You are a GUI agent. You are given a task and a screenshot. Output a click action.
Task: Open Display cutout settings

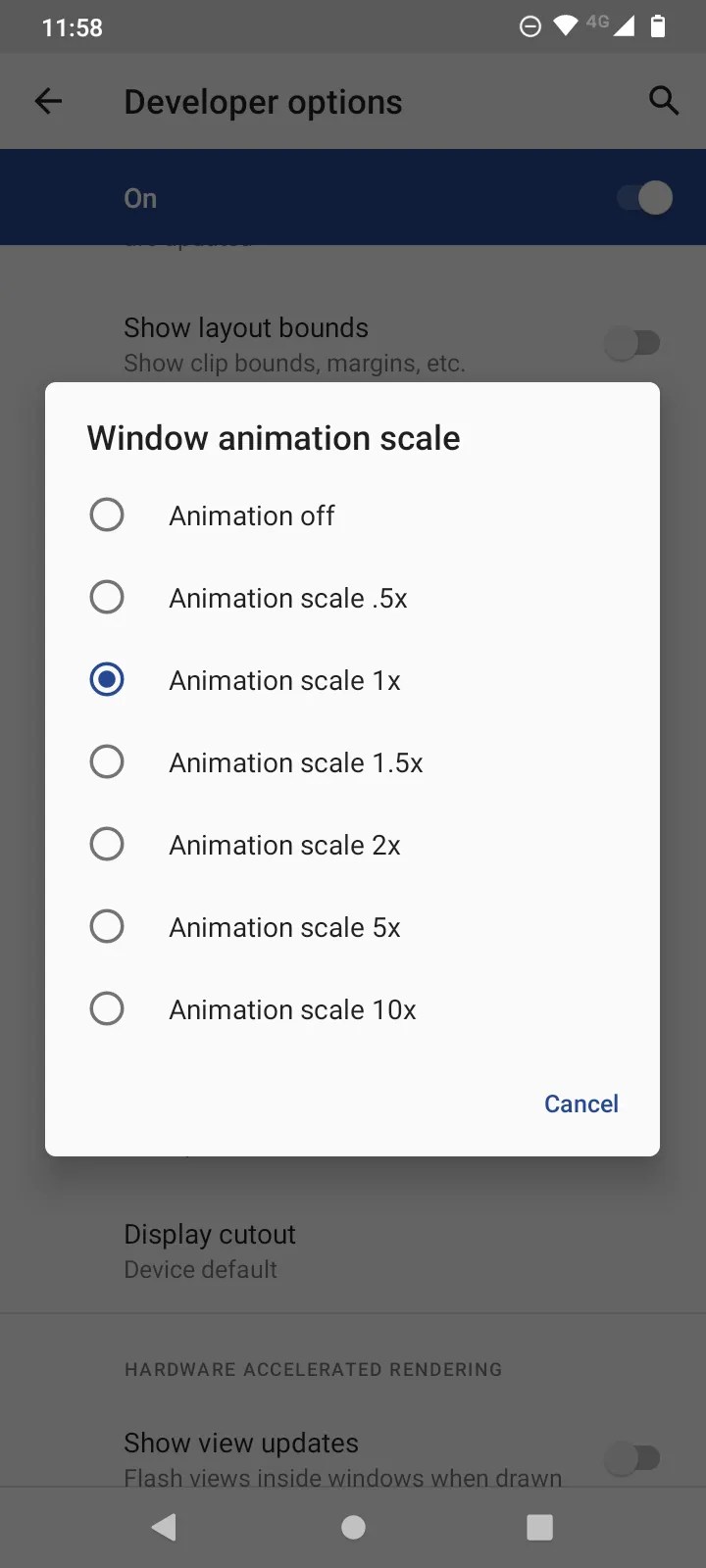click(x=209, y=1249)
